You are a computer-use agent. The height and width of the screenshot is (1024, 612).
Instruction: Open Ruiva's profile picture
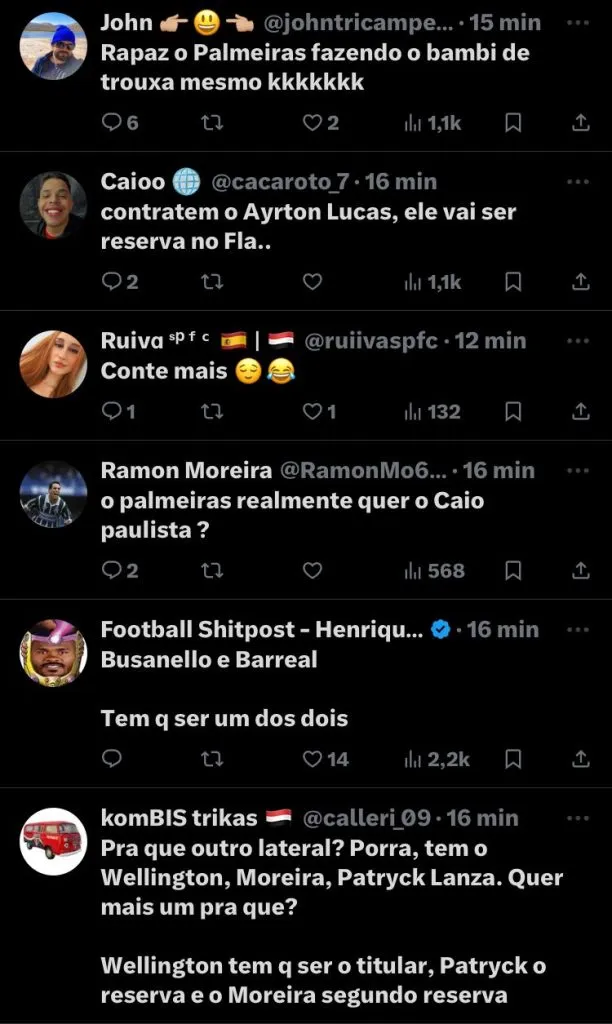coord(53,364)
